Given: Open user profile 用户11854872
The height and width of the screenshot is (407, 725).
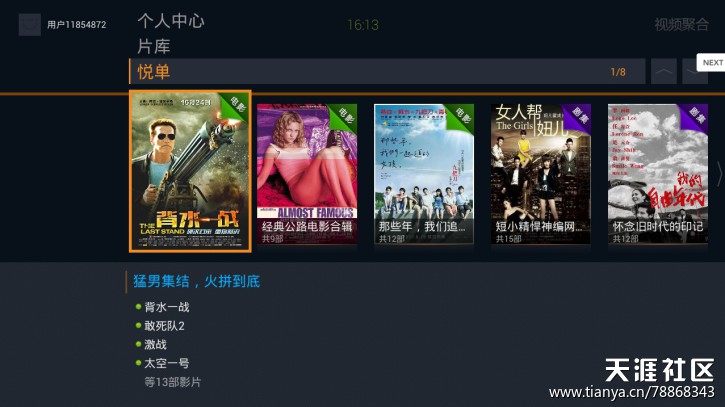Looking at the screenshot, I should (63, 25).
